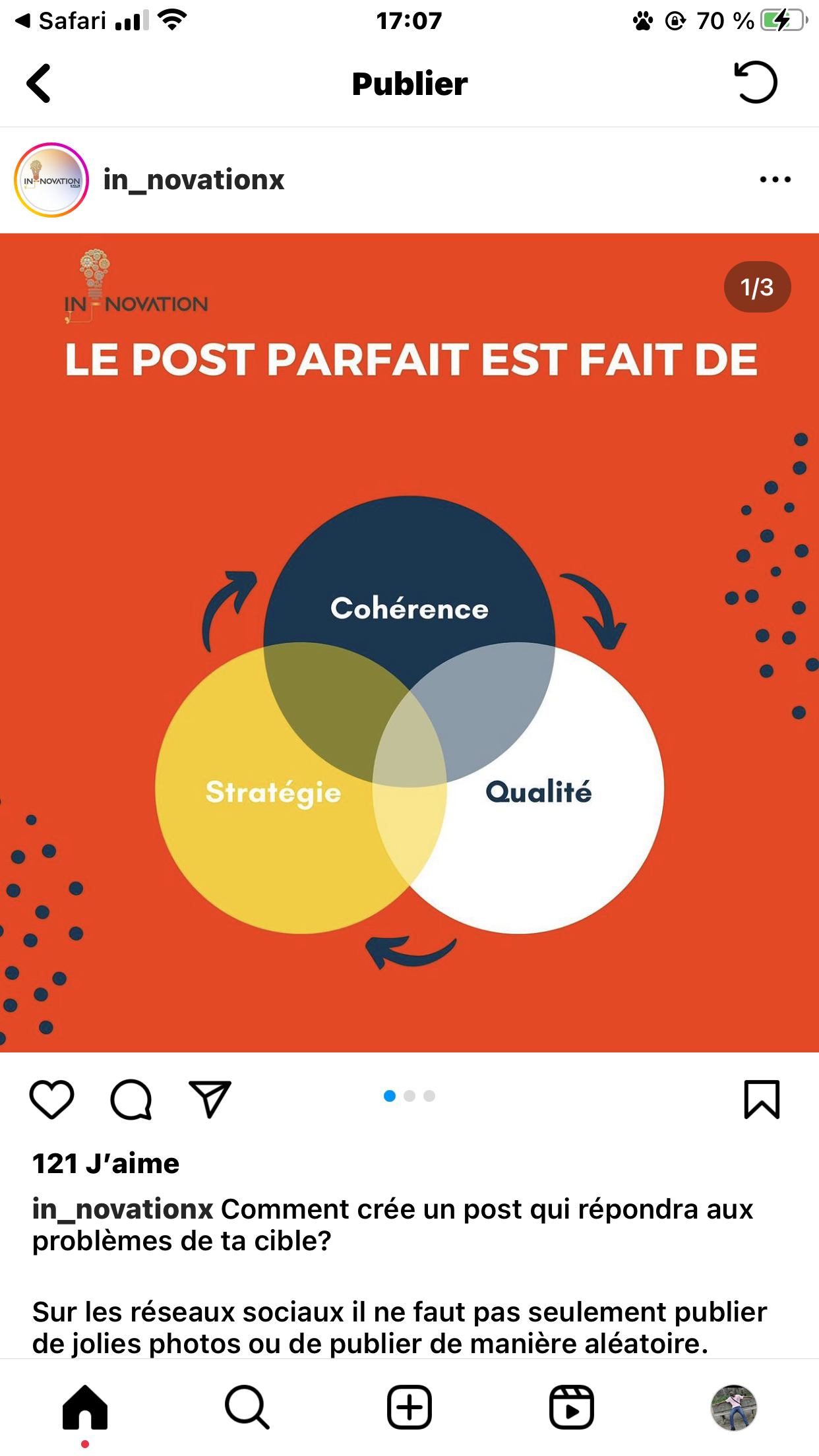View who liked: 121 J'aime
Screen dimensions: 819x1456
[106, 1164]
